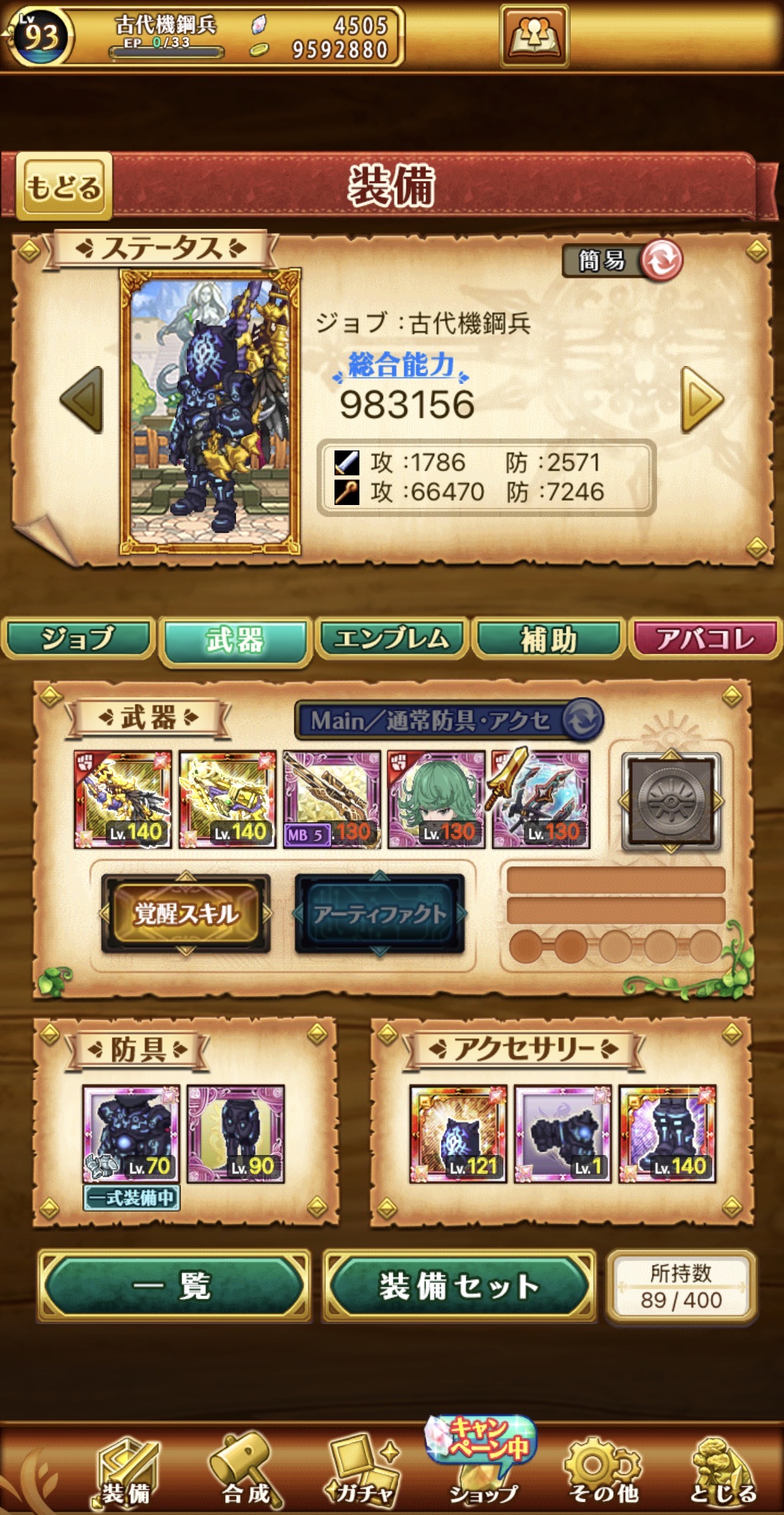The image size is (784, 1515).
Task: Open 覚醒スキル button
Action: tap(186, 914)
